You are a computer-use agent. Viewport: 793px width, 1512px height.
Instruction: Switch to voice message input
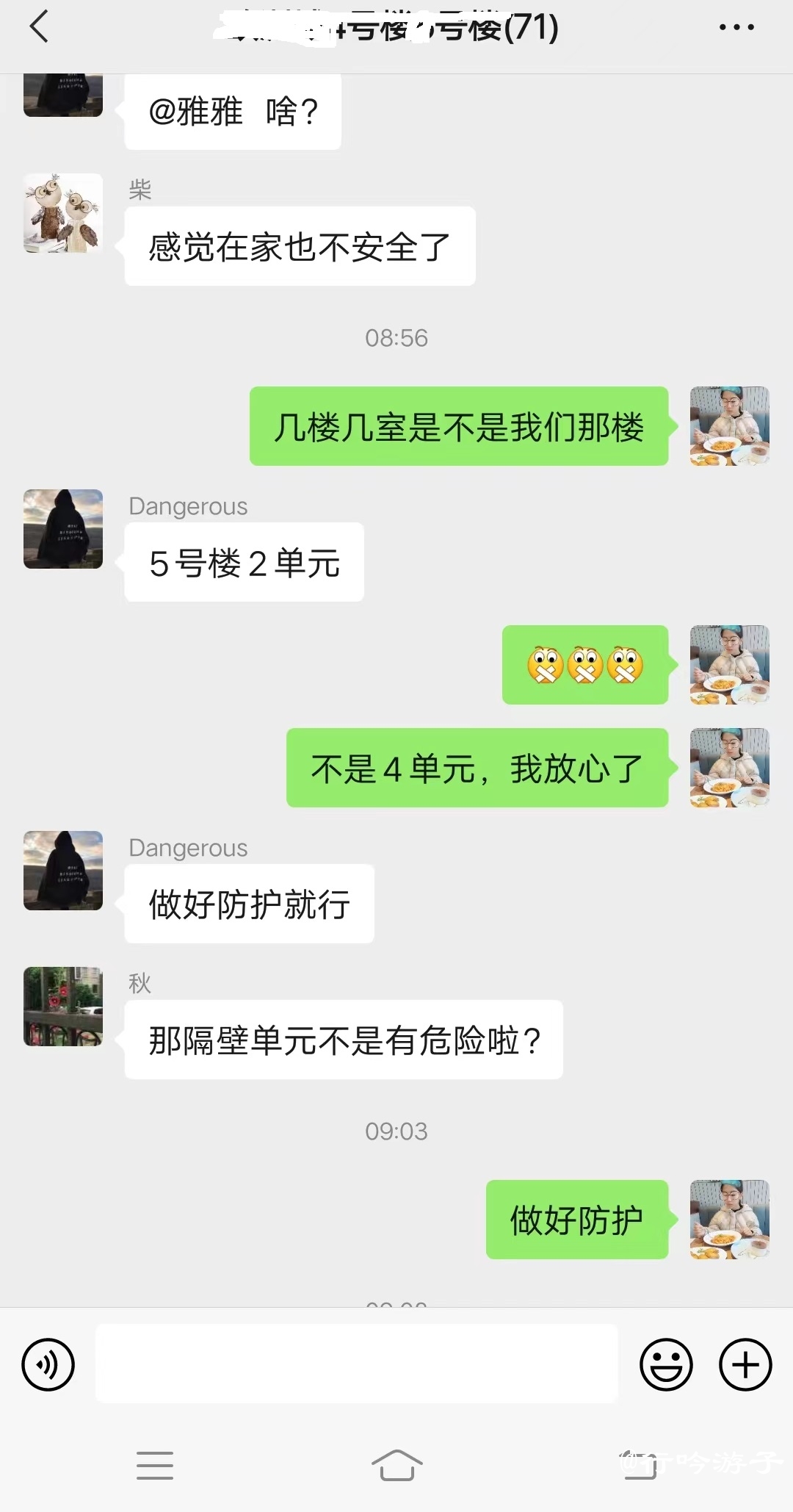click(48, 1365)
